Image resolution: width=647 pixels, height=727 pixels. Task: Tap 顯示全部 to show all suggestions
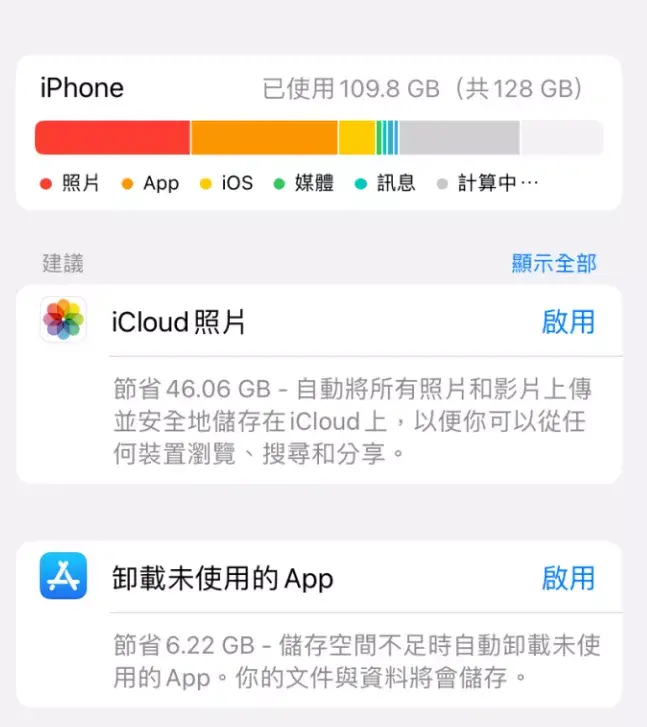pyautogui.click(x=553, y=263)
